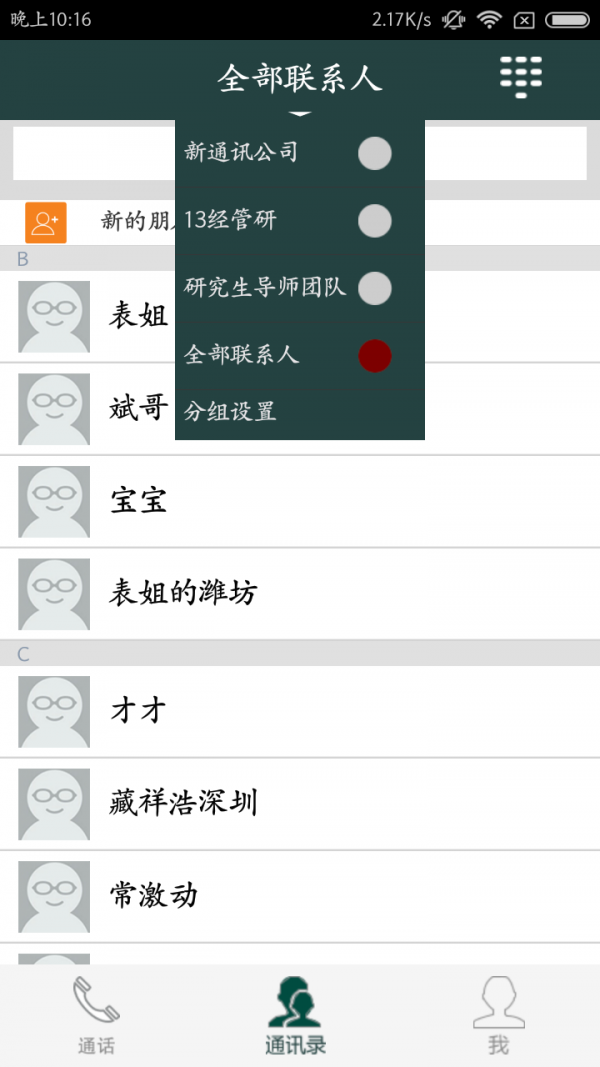Go to the 我 profile tab
Image resolution: width=600 pixels, height=1067 pixels.
pos(499,1015)
